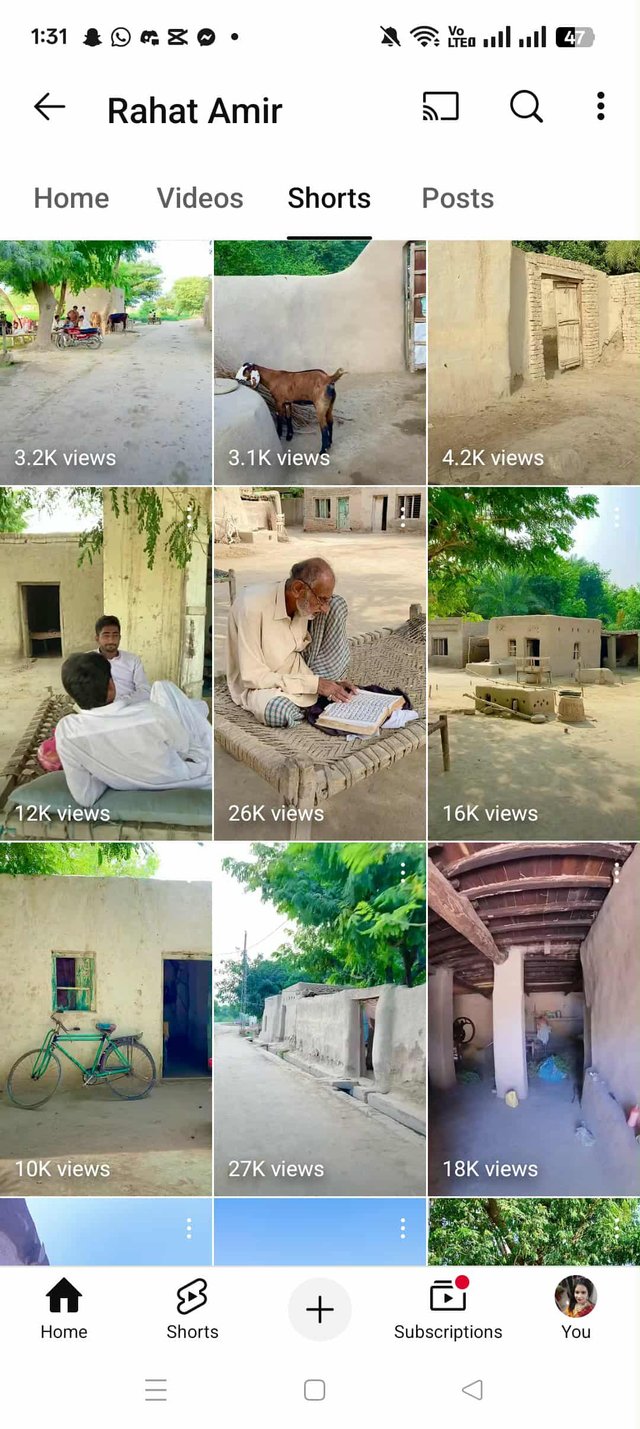Go to Subscriptions
Viewport: 640px width, 1429px height.
pyautogui.click(x=448, y=1309)
